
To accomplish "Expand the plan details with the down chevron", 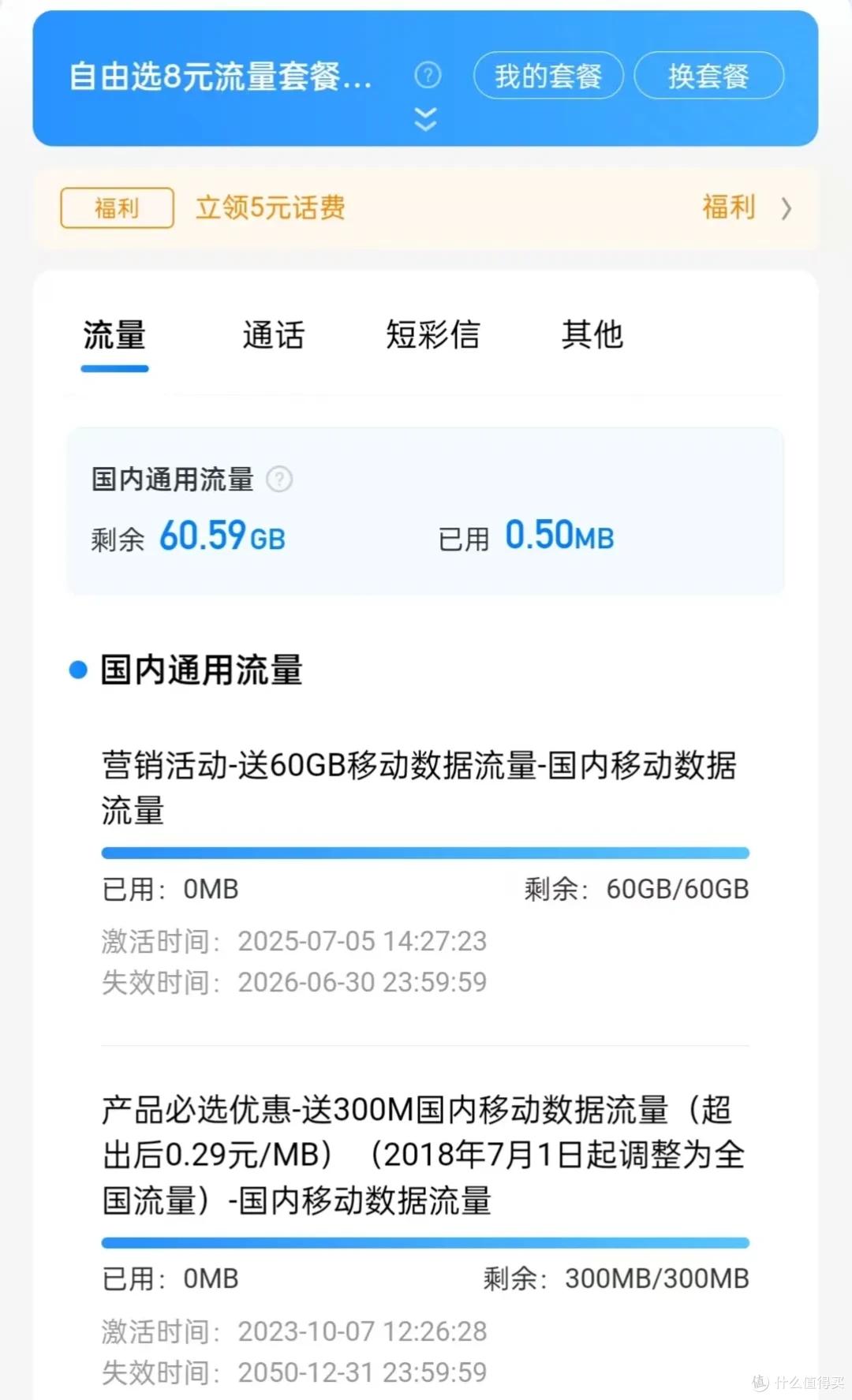I will (x=426, y=119).
